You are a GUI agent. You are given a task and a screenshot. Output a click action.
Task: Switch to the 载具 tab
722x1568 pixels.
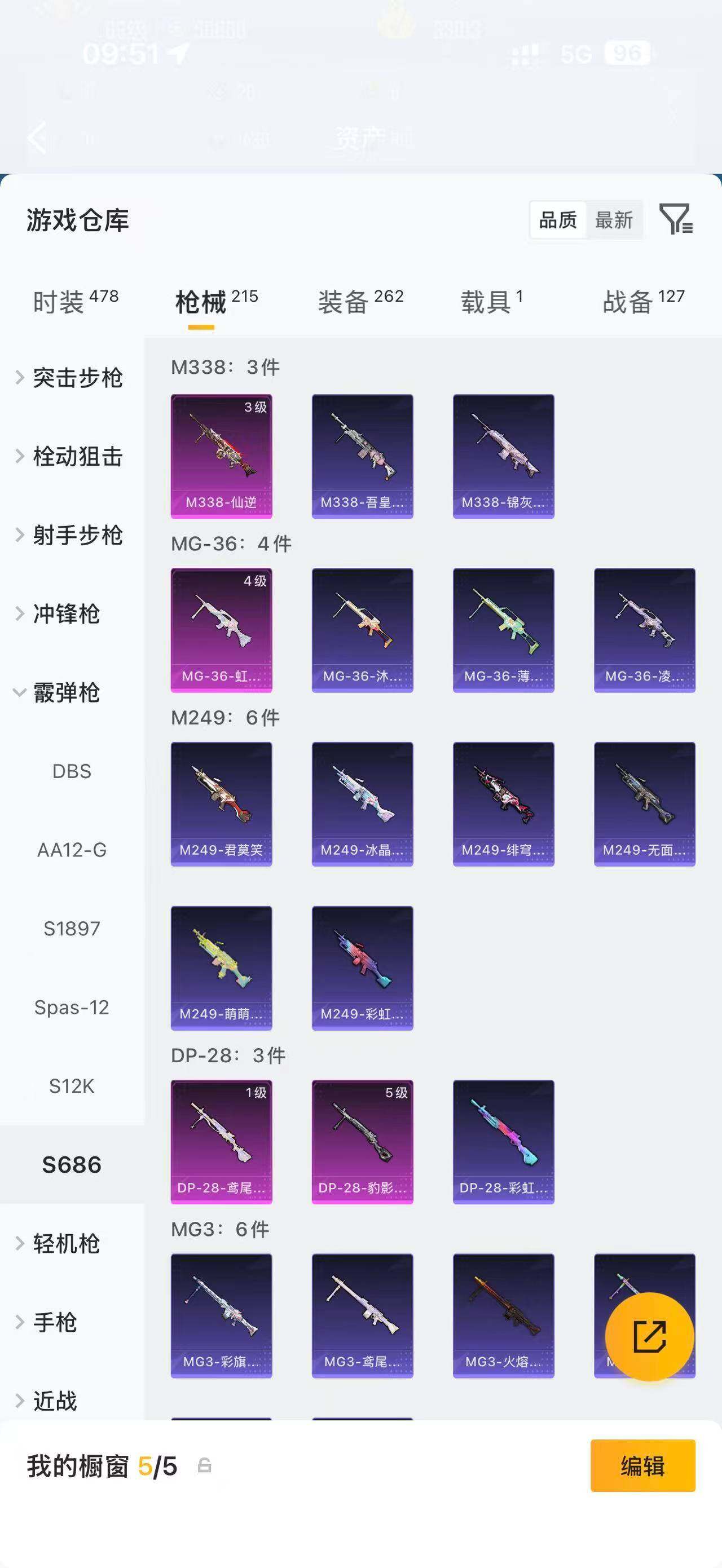(492, 301)
